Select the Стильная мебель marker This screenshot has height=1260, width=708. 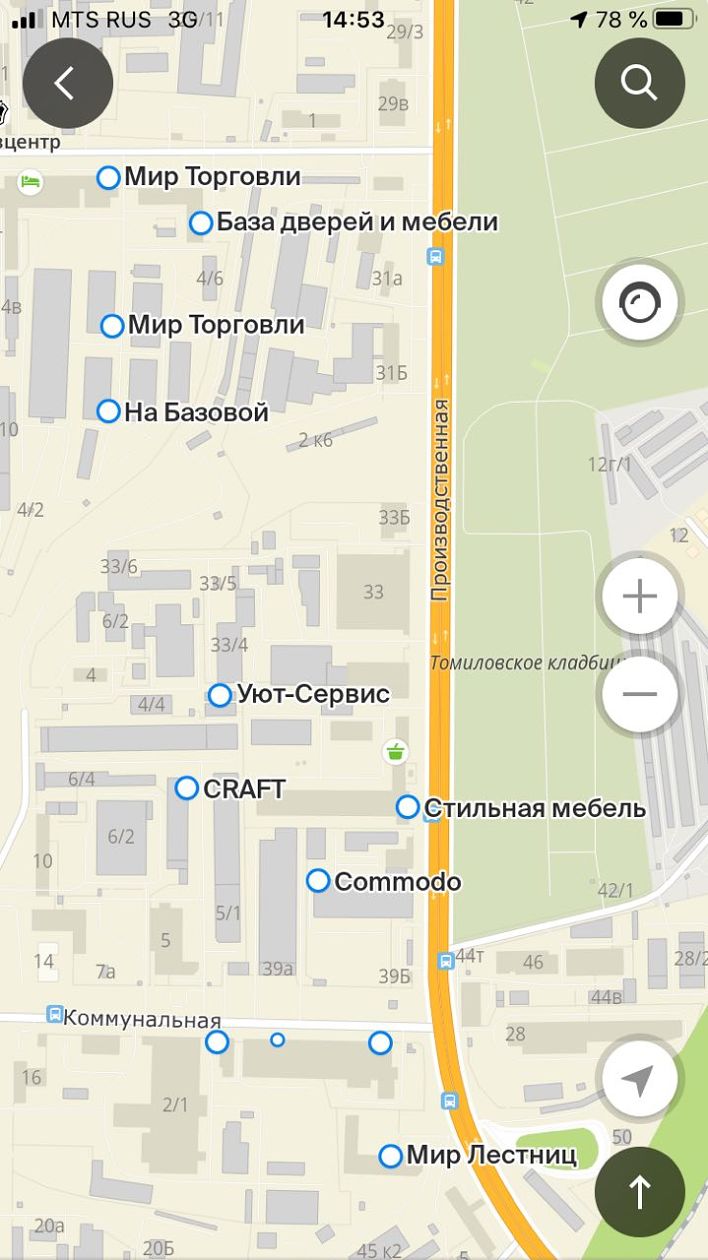click(408, 807)
